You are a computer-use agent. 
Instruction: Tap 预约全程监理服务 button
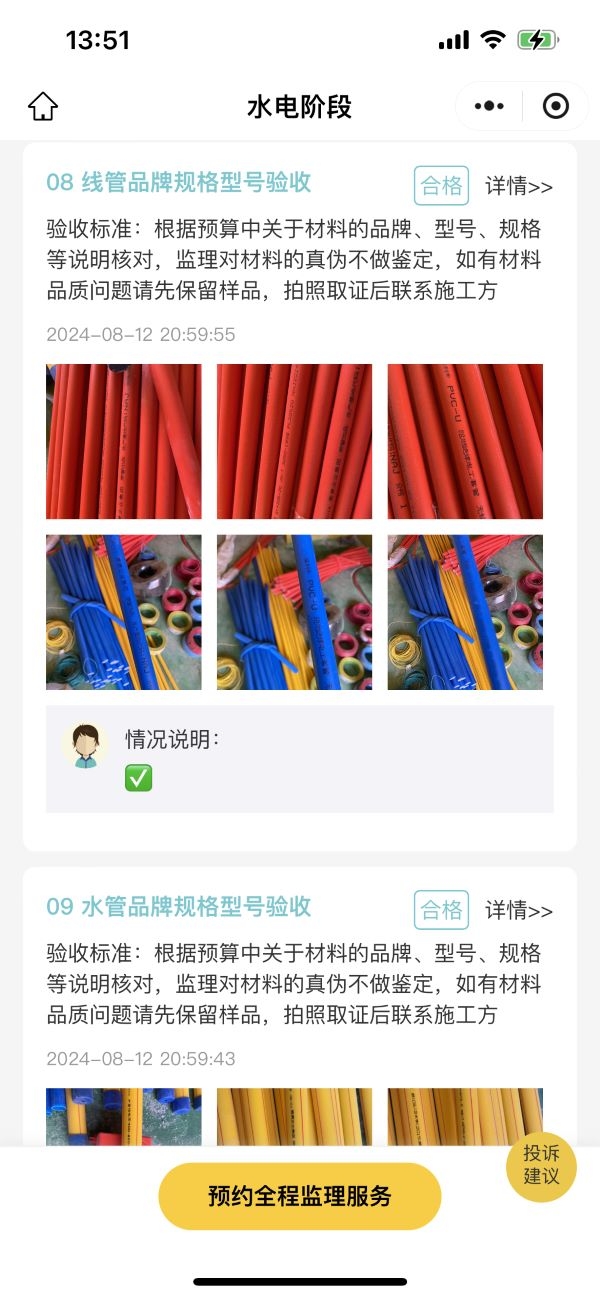299,1196
